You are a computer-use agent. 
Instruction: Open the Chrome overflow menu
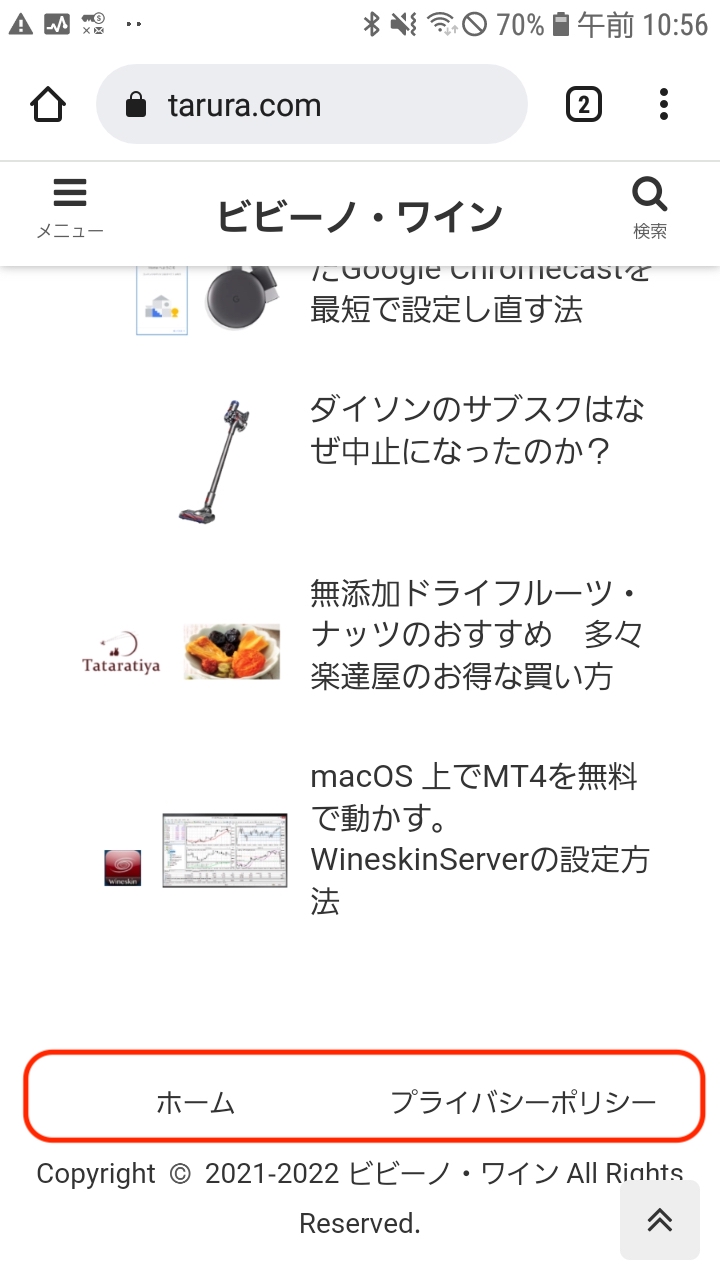664,104
